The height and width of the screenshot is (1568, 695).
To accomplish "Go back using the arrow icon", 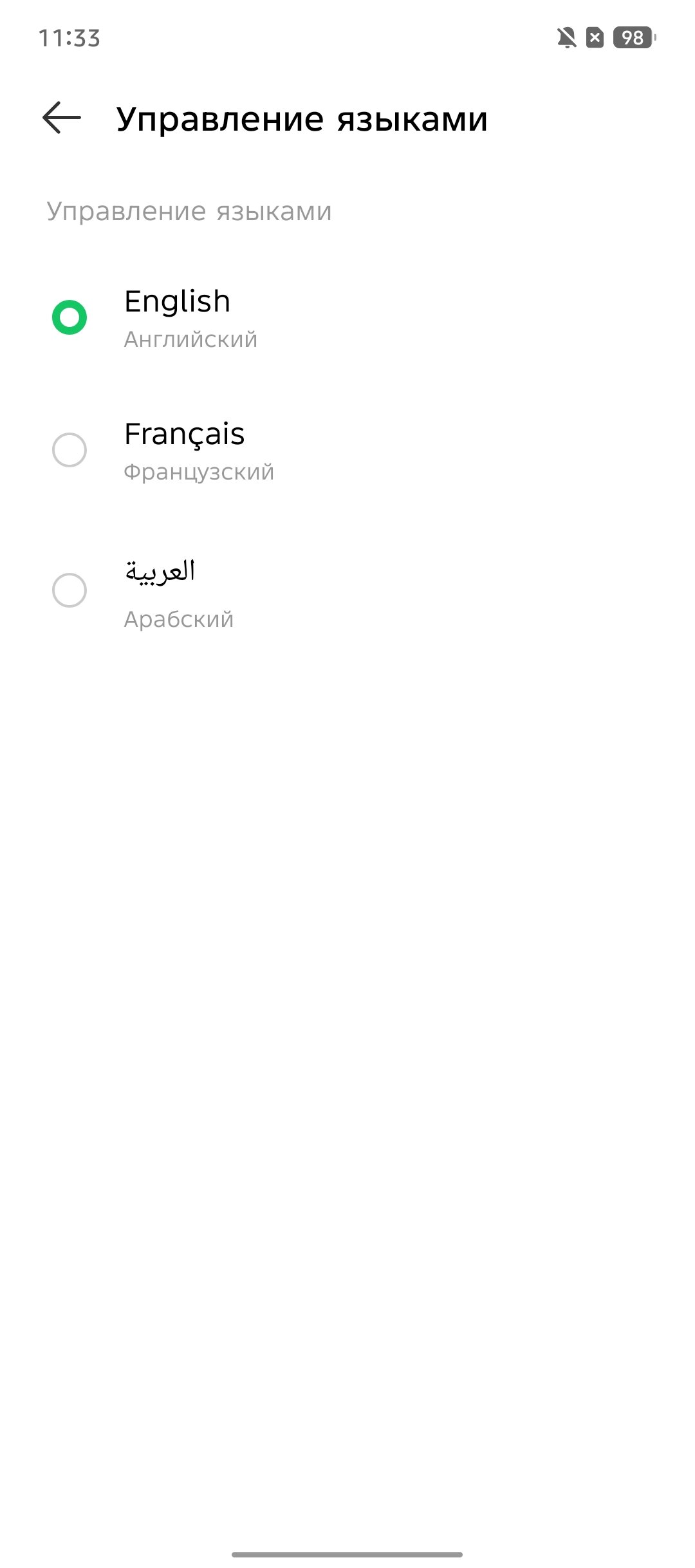I will click(62, 118).
